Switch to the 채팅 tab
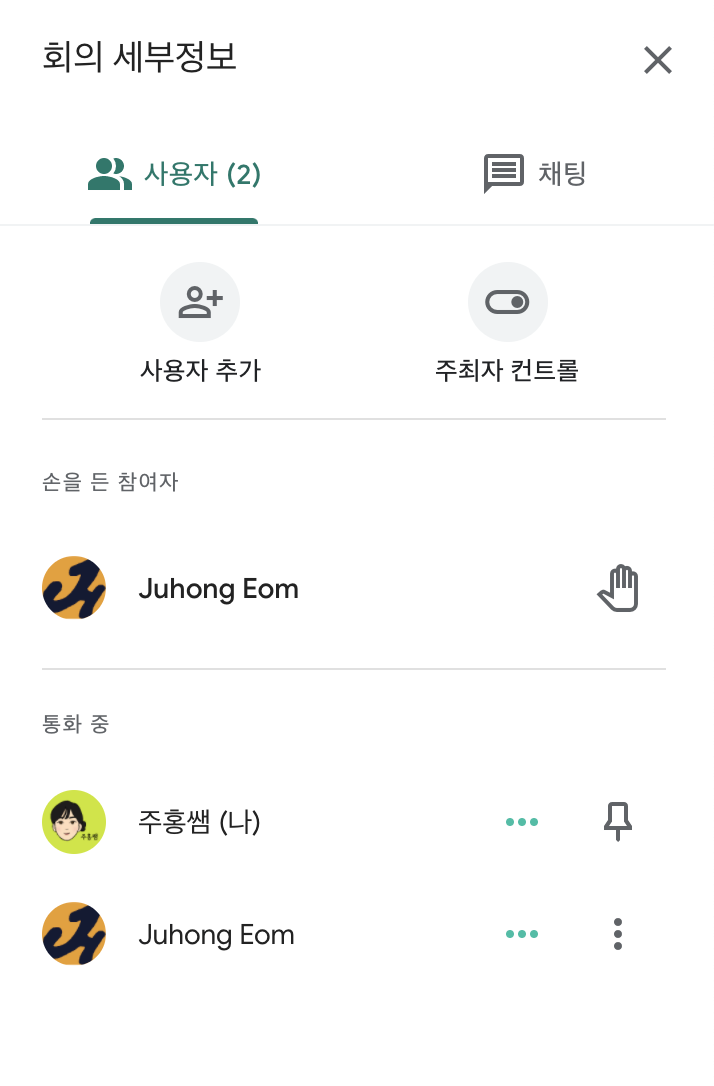 tap(535, 174)
